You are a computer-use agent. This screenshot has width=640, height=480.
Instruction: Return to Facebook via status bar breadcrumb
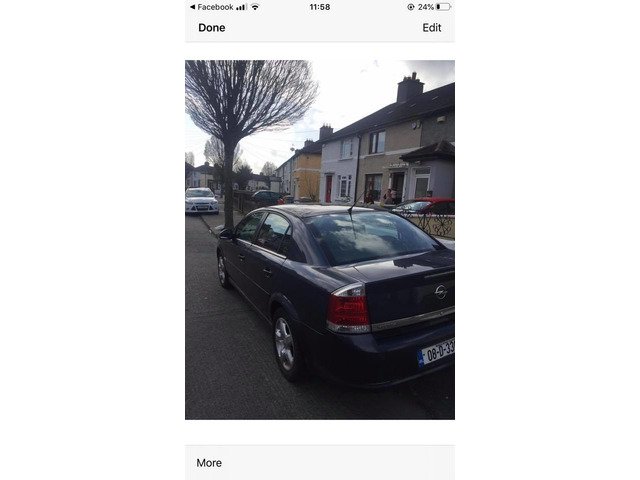coord(211,7)
